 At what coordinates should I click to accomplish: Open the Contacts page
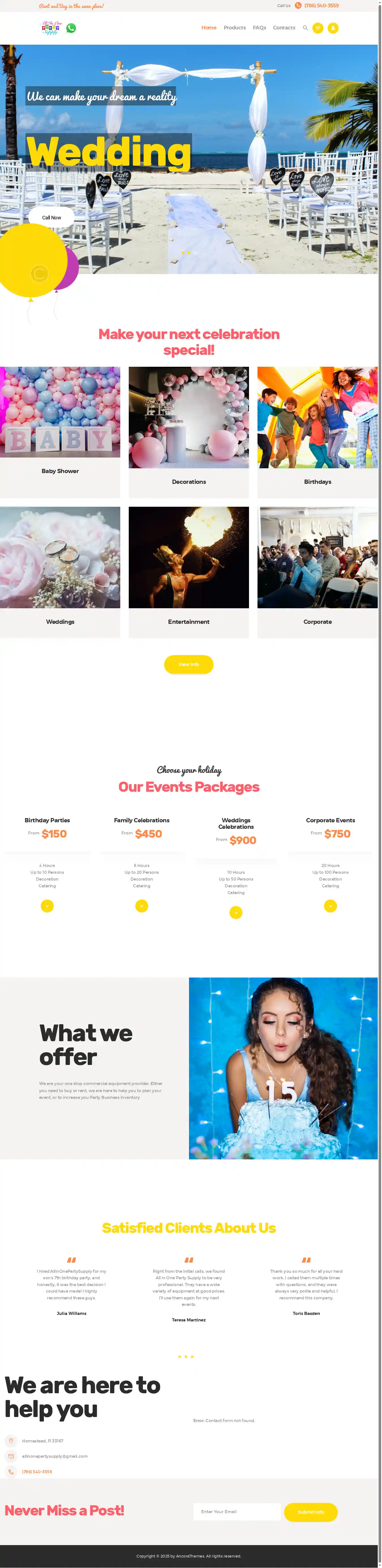tap(284, 28)
